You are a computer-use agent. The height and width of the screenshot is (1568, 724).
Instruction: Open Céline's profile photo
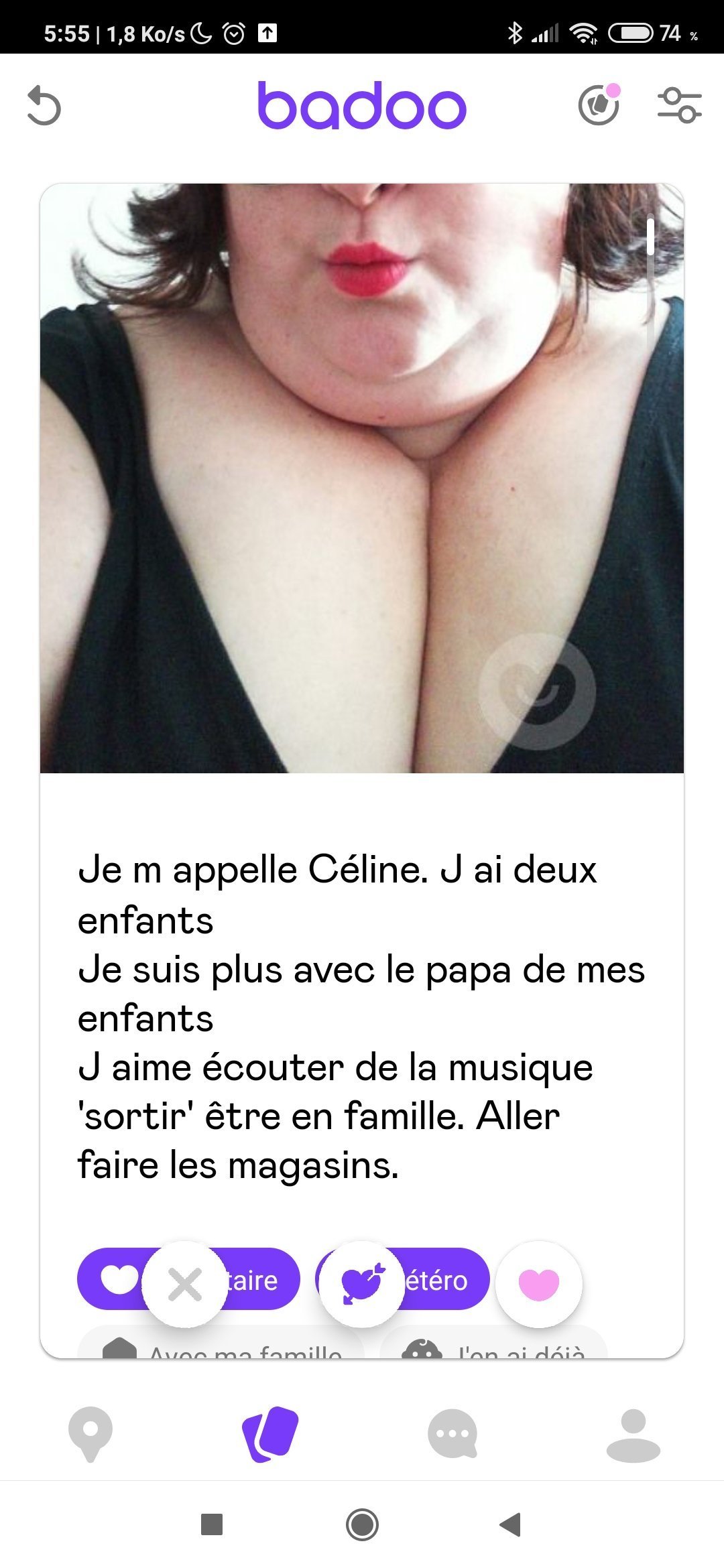click(362, 478)
